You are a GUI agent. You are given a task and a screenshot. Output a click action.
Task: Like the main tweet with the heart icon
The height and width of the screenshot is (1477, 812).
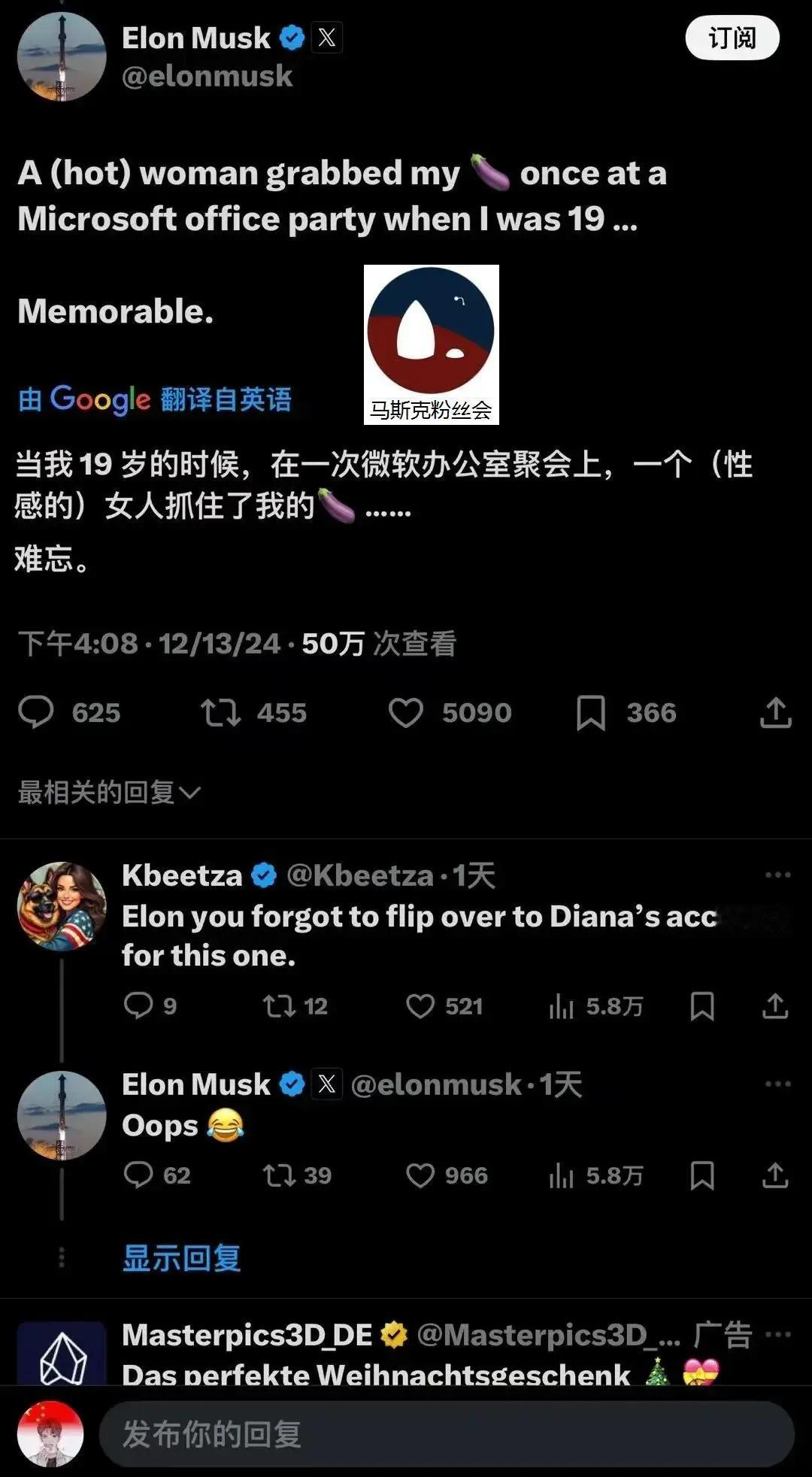(407, 712)
